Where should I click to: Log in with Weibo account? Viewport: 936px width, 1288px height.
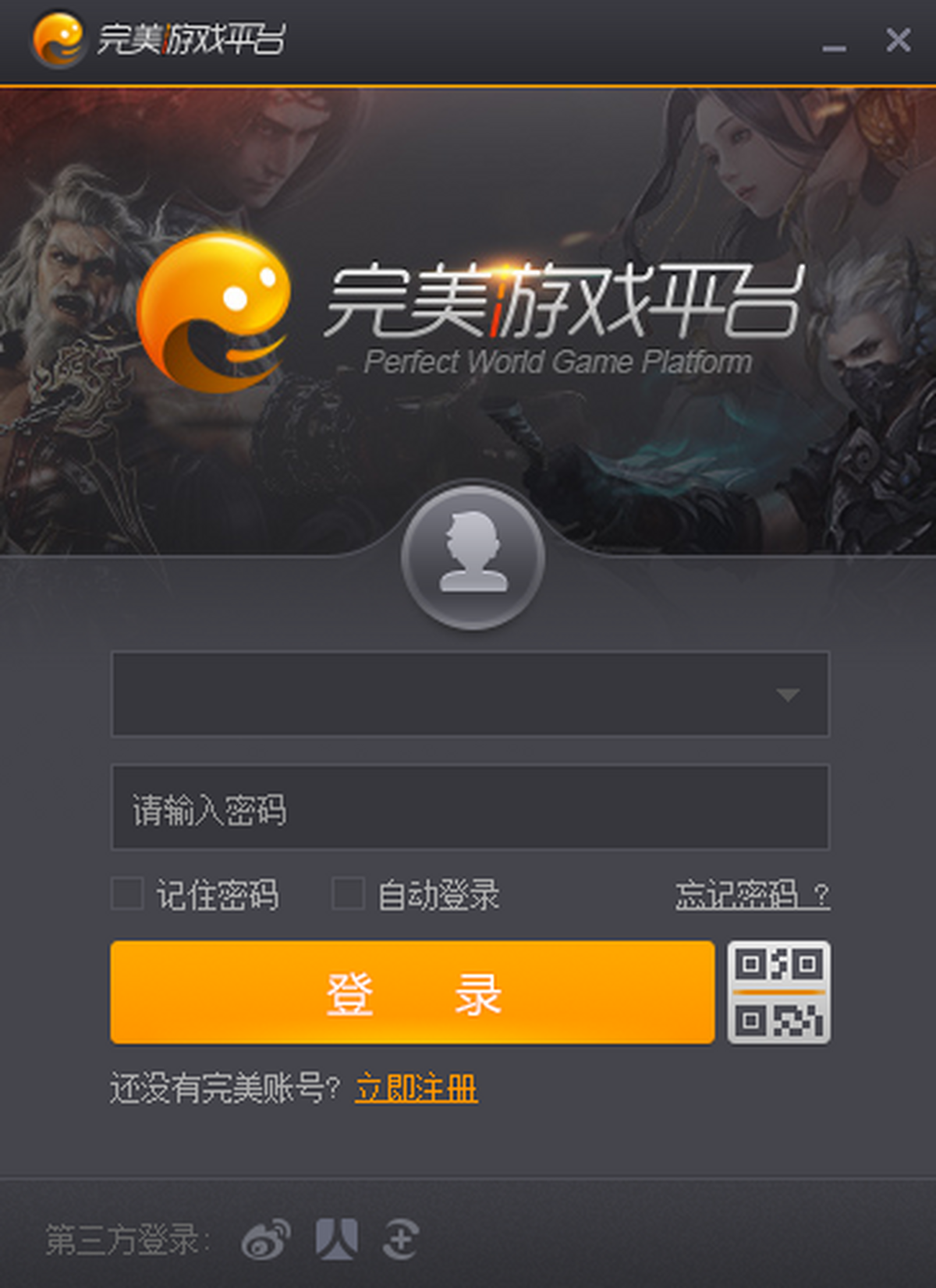(x=266, y=1239)
